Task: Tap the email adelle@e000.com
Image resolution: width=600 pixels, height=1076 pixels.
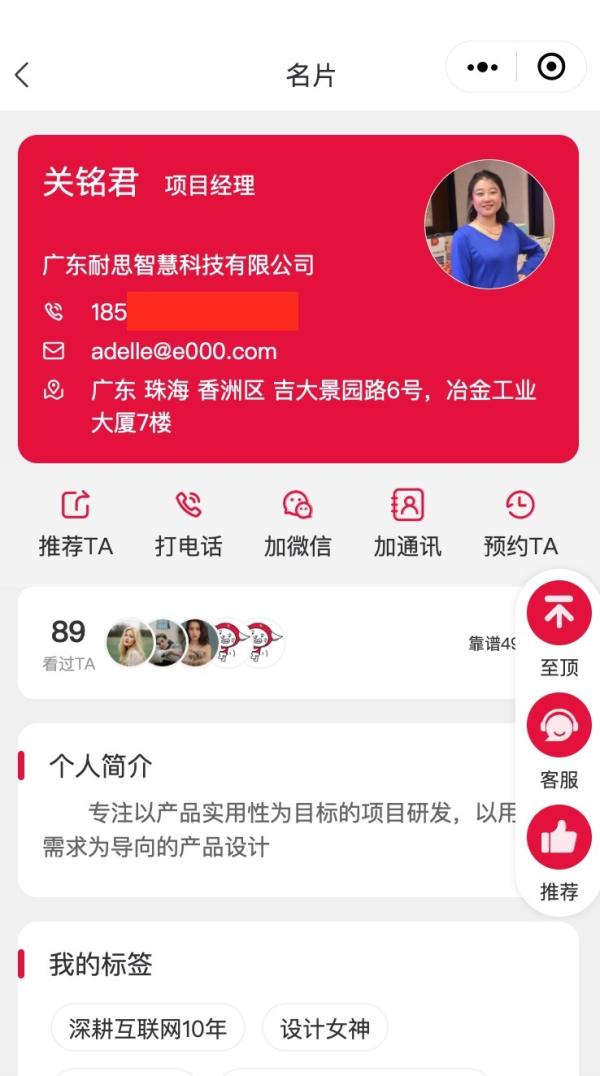Action: pyautogui.click(x=184, y=351)
